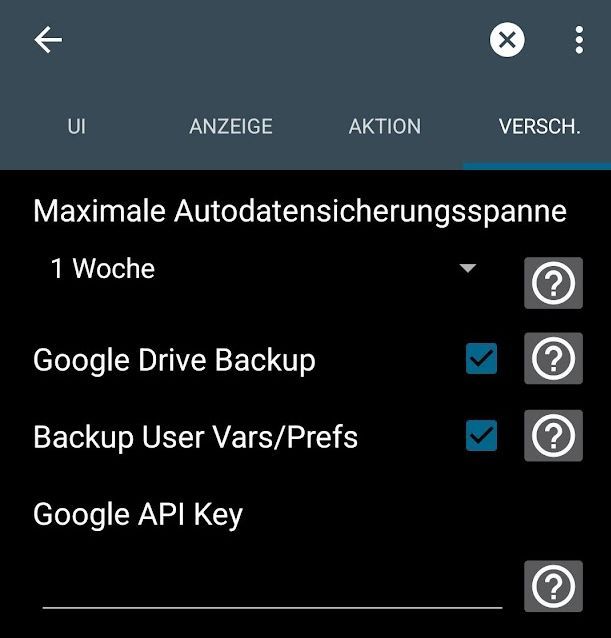Show help for Maximale Autodatensicherungsspanne
The width and height of the screenshot is (611, 638).
point(553,284)
